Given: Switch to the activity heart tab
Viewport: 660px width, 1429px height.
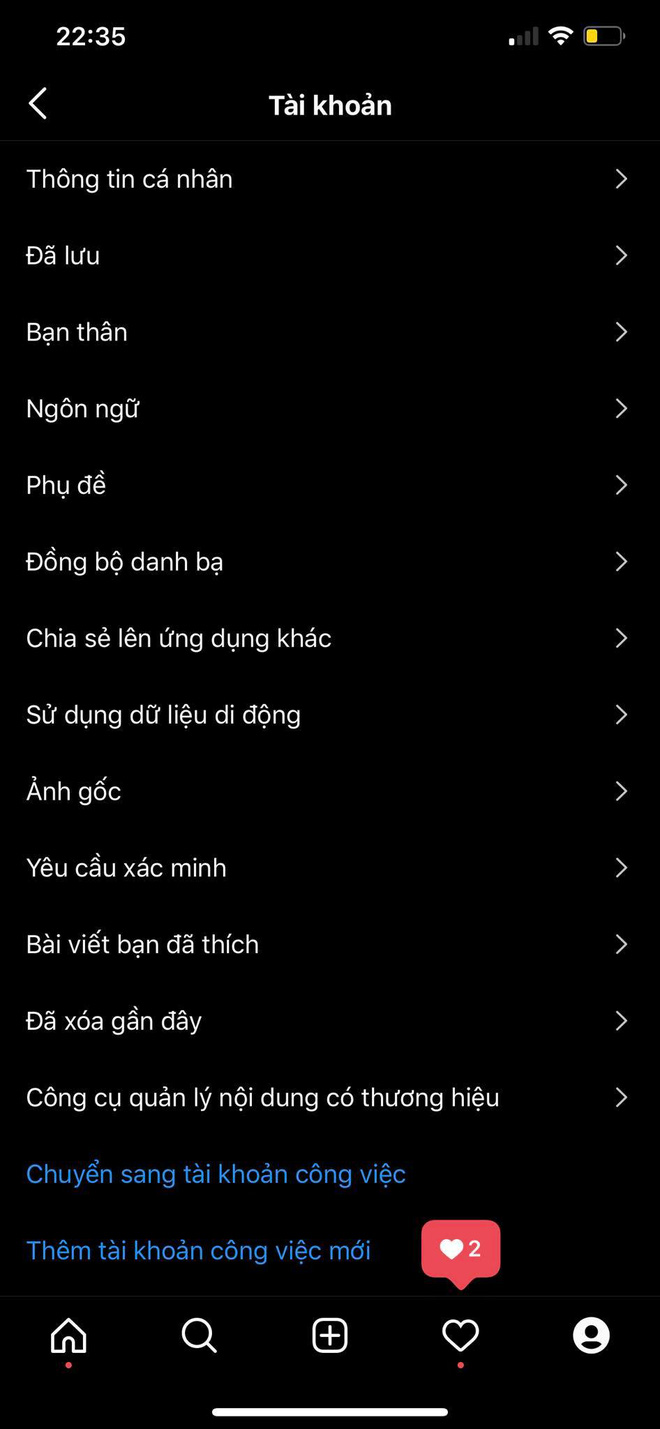Looking at the screenshot, I should point(460,1335).
